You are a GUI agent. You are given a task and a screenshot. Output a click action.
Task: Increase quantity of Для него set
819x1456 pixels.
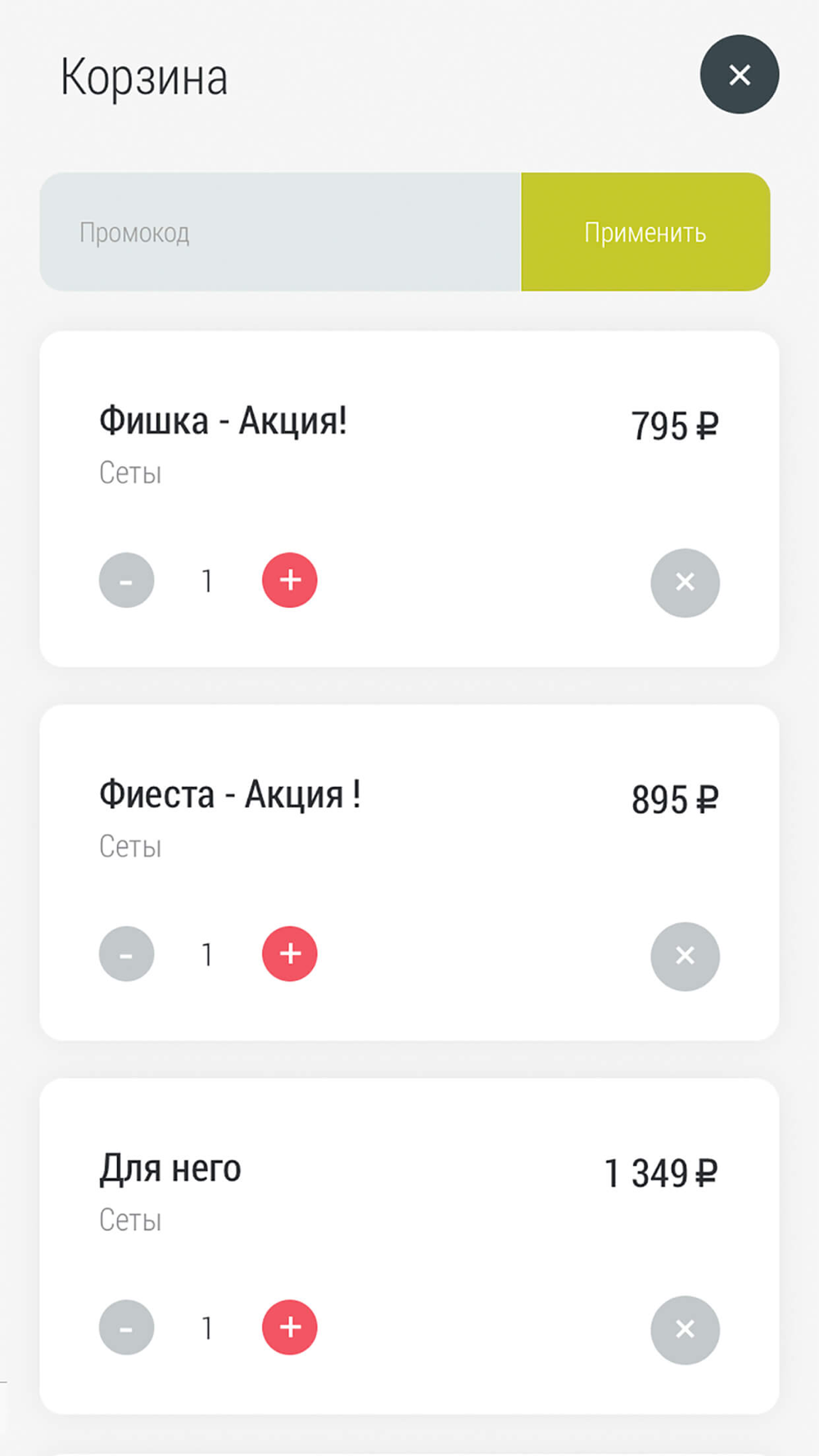tap(290, 1327)
